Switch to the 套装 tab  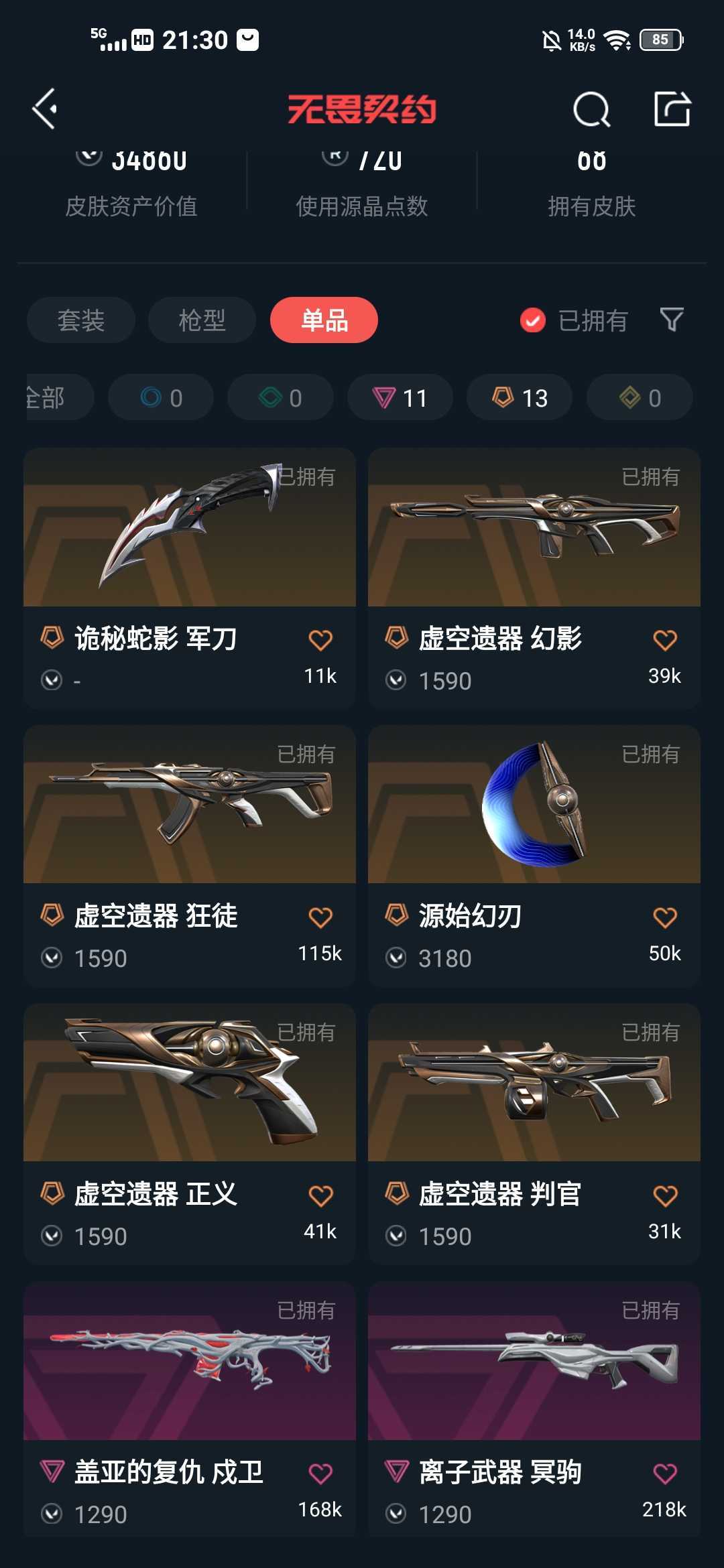click(x=81, y=320)
